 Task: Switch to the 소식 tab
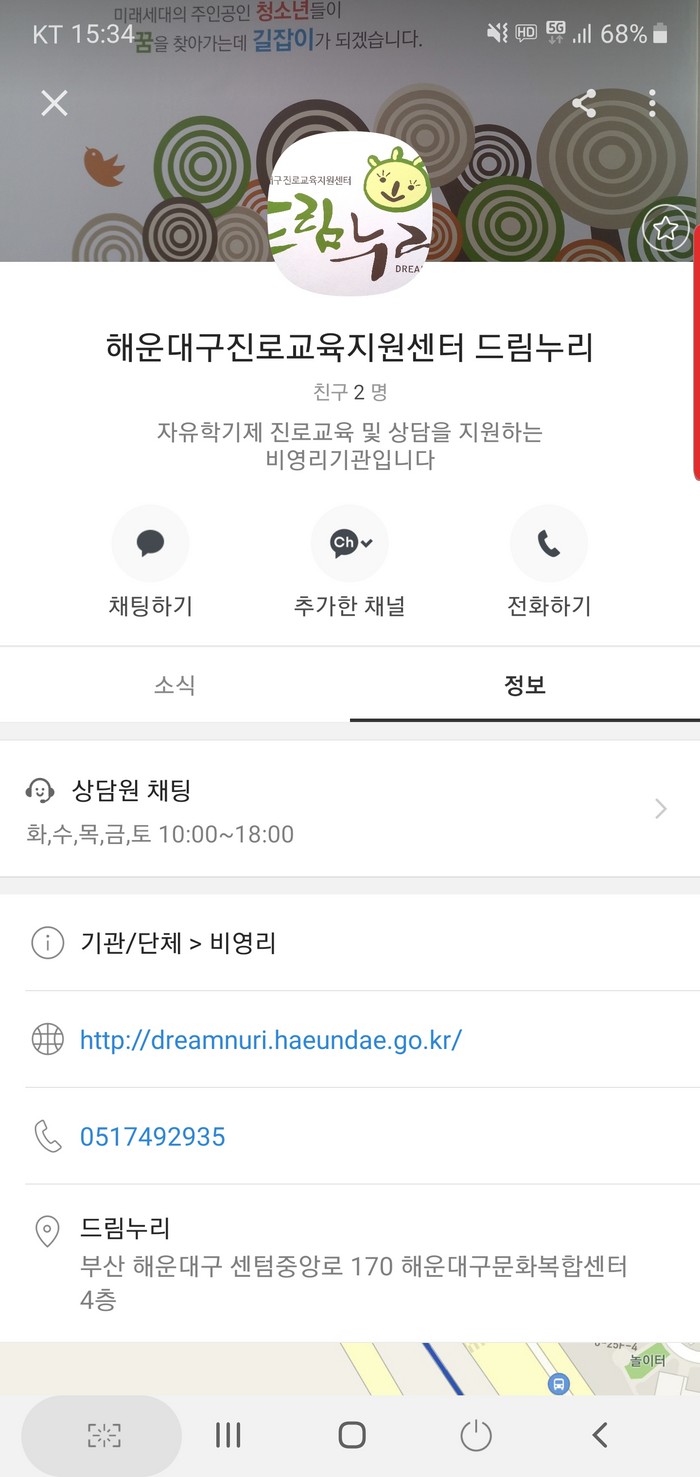tap(175, 685)
